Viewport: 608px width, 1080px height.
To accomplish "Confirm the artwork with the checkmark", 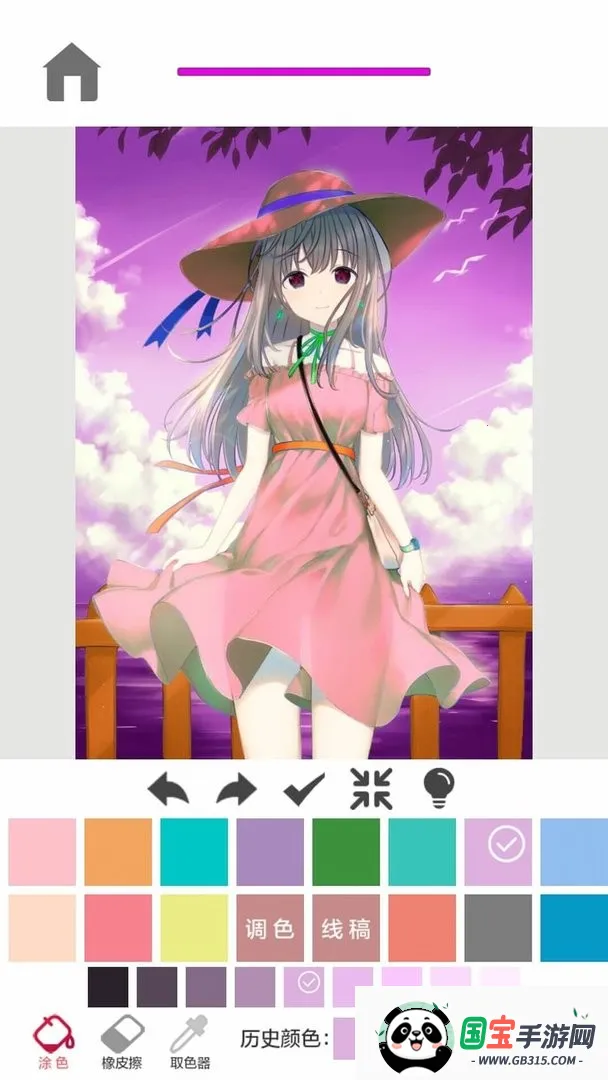I will (303, 790).
